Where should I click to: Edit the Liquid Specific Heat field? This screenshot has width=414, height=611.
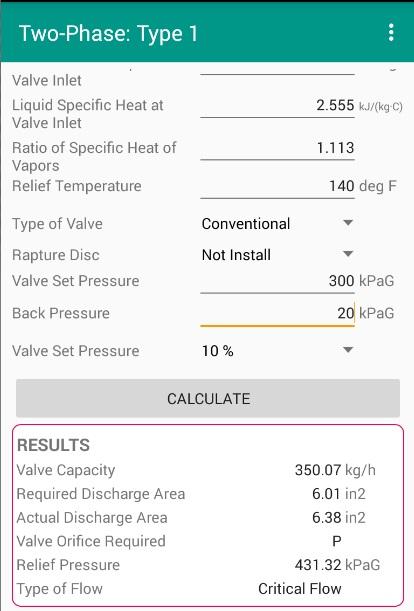(x=277, y=106)
